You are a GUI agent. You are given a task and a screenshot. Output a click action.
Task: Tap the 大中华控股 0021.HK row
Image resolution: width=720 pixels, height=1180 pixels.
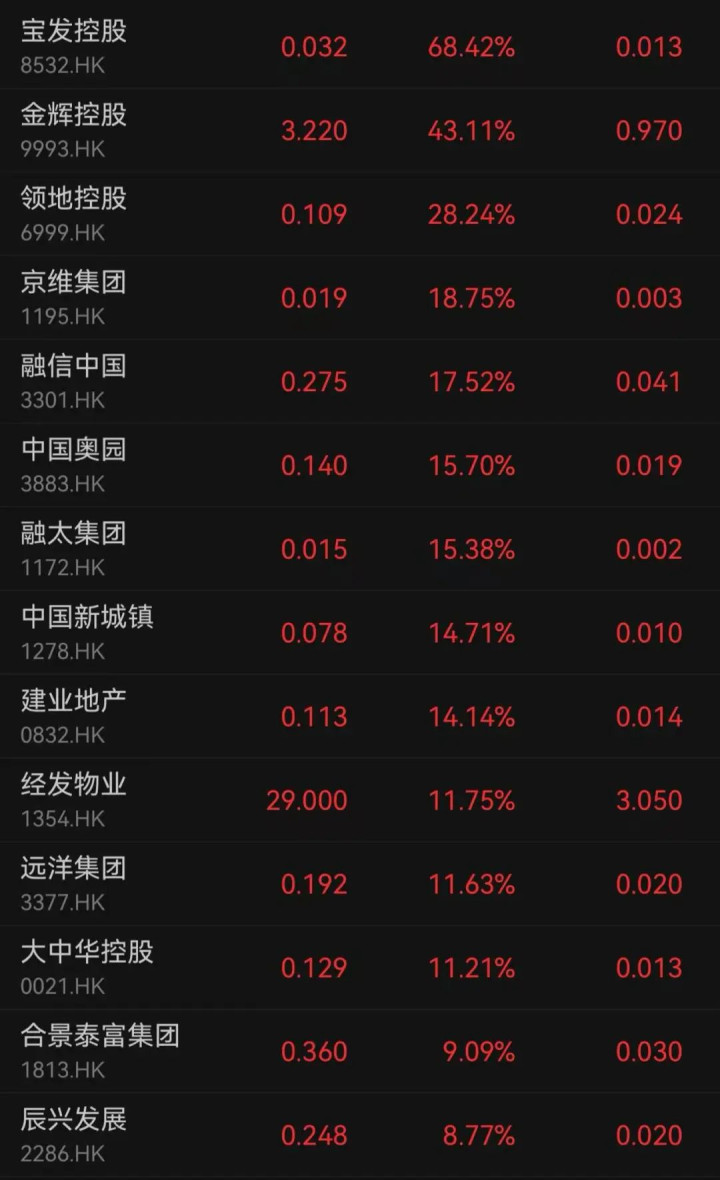(x=360, y=967)
